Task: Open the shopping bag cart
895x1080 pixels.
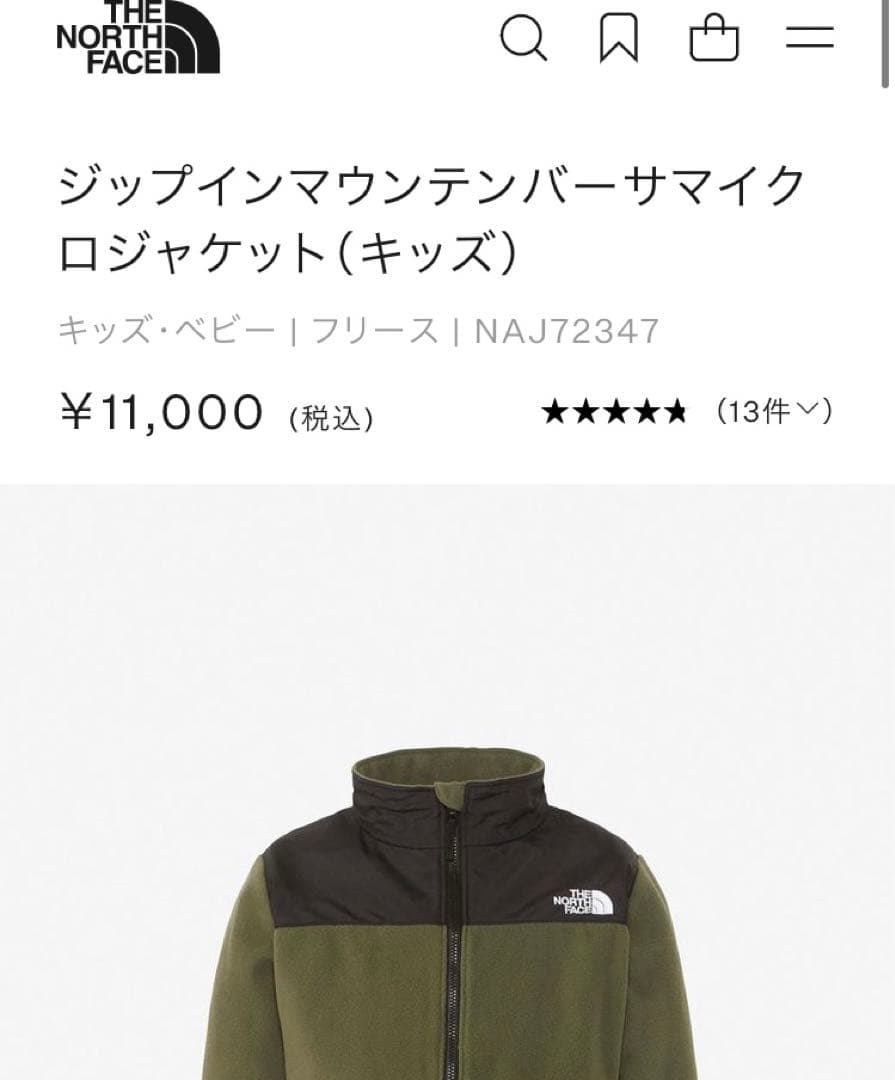Action: [x=714, y=39]
